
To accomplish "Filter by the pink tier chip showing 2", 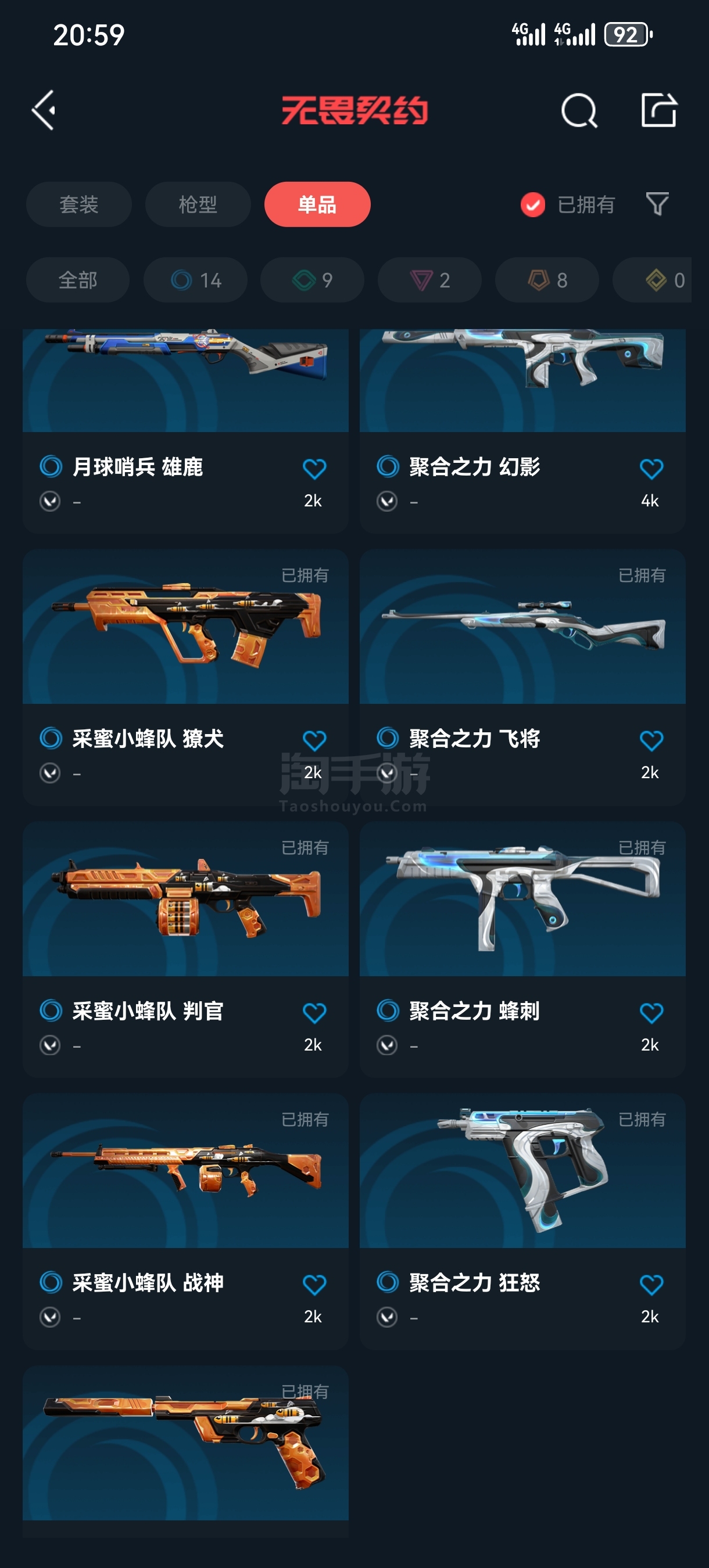I will pyautogui.click(x=429, y=280).
